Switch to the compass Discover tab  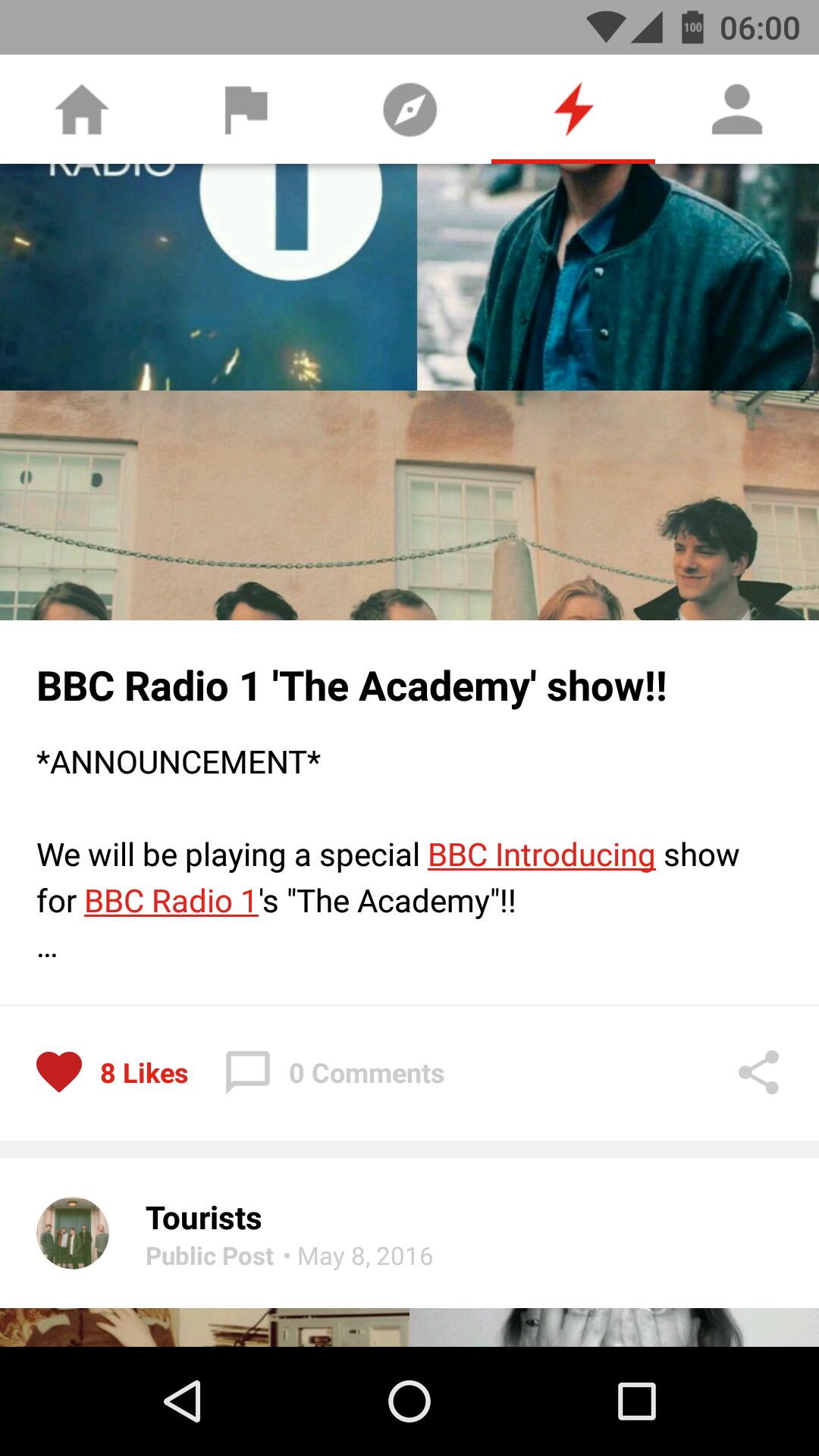[x=409, y=110]
